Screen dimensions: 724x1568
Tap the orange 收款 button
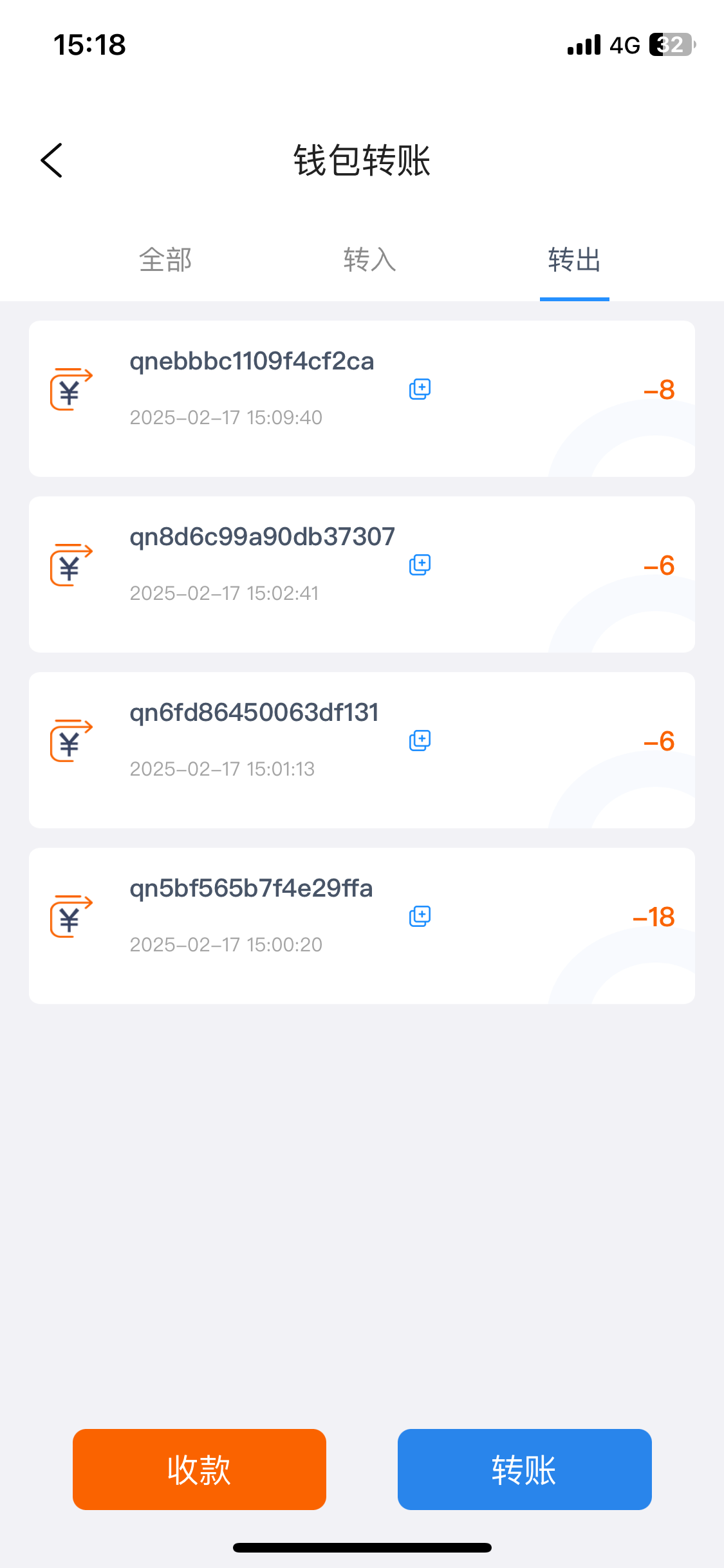tap(200, 1470)
